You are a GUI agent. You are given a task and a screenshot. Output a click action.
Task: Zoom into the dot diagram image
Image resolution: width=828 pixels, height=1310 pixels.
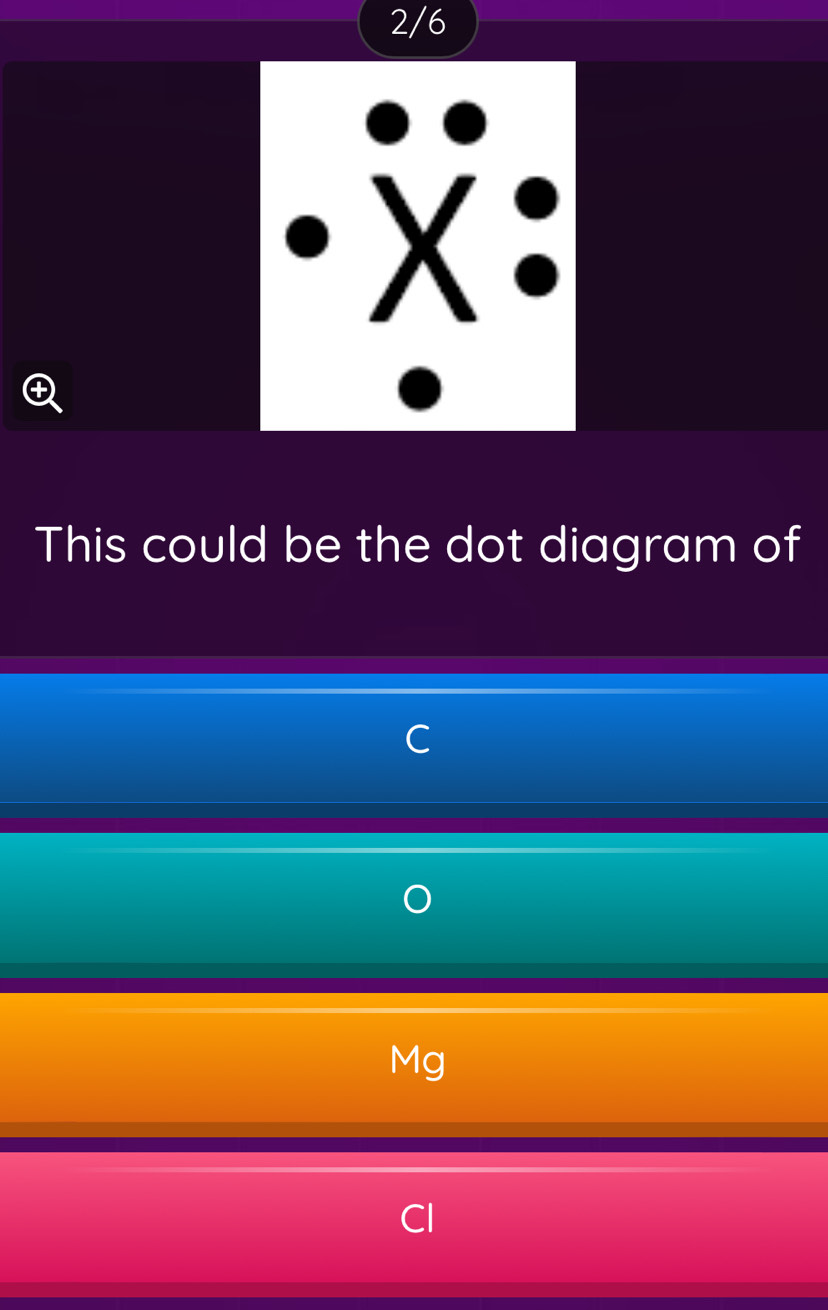pos(42,392)
